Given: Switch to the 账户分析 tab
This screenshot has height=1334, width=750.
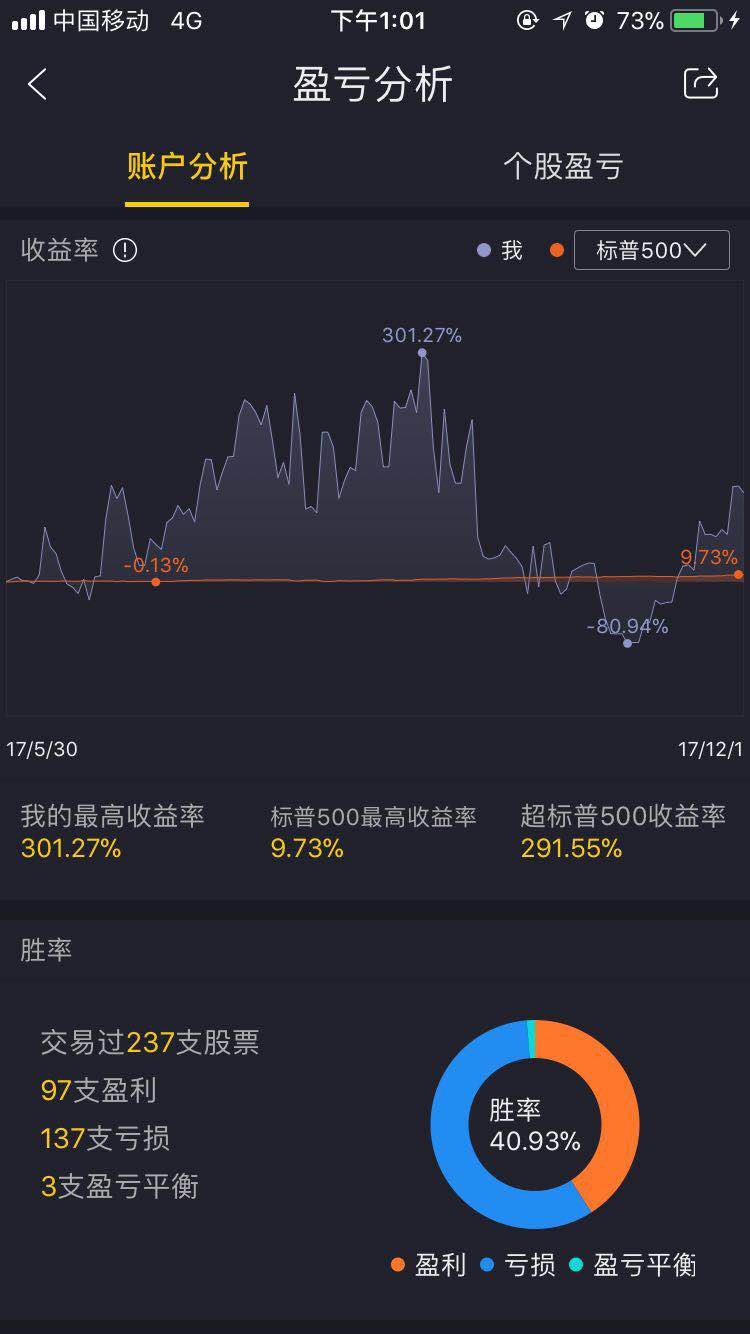Looking at the screenshot, I should coord(187,167).
